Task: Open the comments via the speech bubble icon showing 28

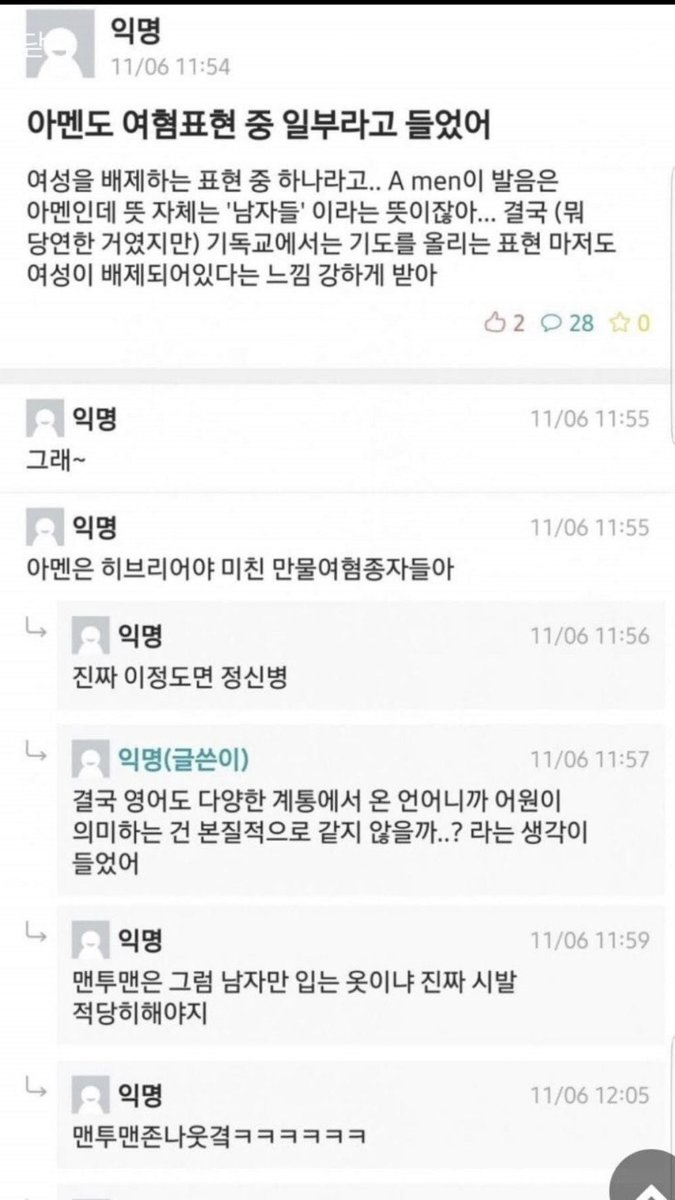Action: point(552,323)
